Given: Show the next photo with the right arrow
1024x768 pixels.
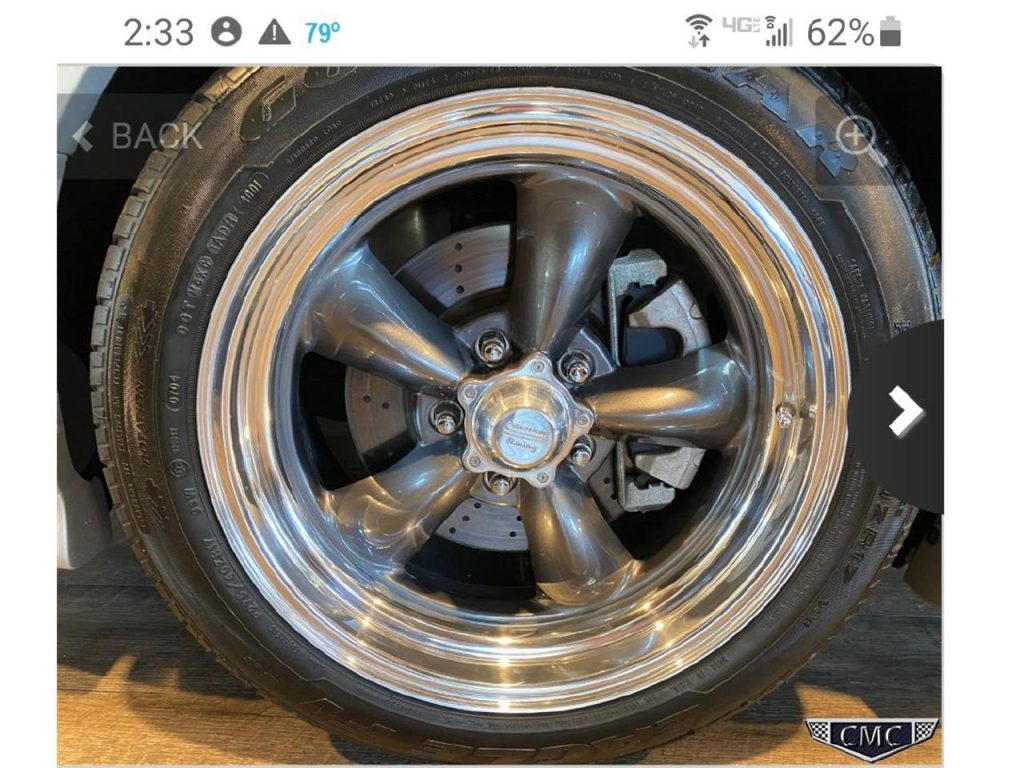Looking at the screenshot, I should pyautogui.click(x=905, y=412).
